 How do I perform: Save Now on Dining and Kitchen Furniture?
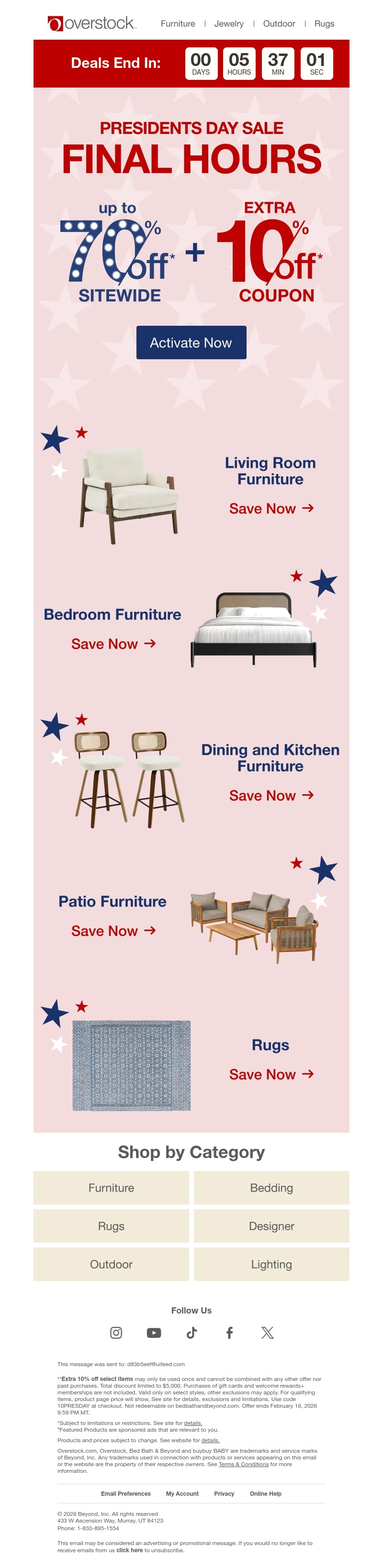click(x=271, y=795)
